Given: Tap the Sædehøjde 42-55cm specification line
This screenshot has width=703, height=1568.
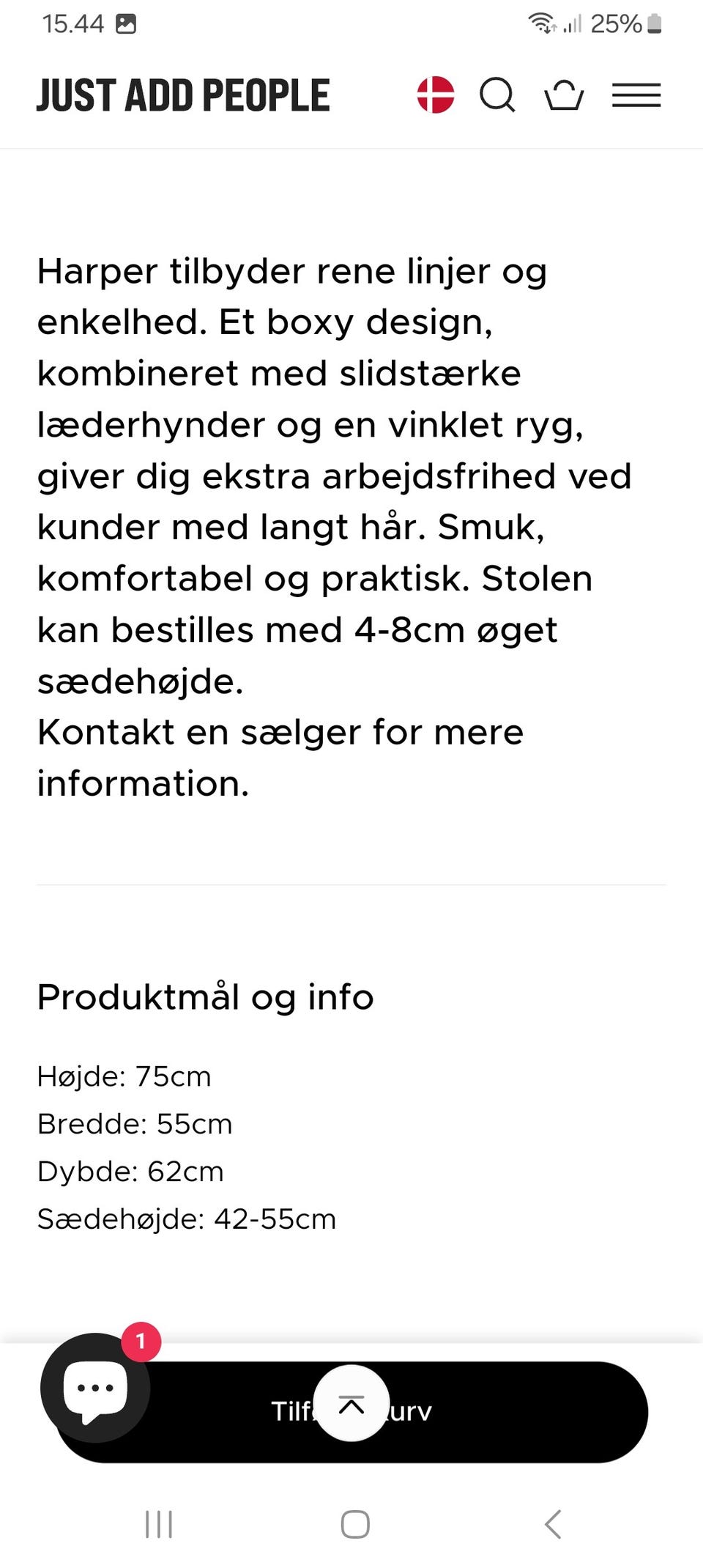Looking at the screenshot, I should 185,1218.
